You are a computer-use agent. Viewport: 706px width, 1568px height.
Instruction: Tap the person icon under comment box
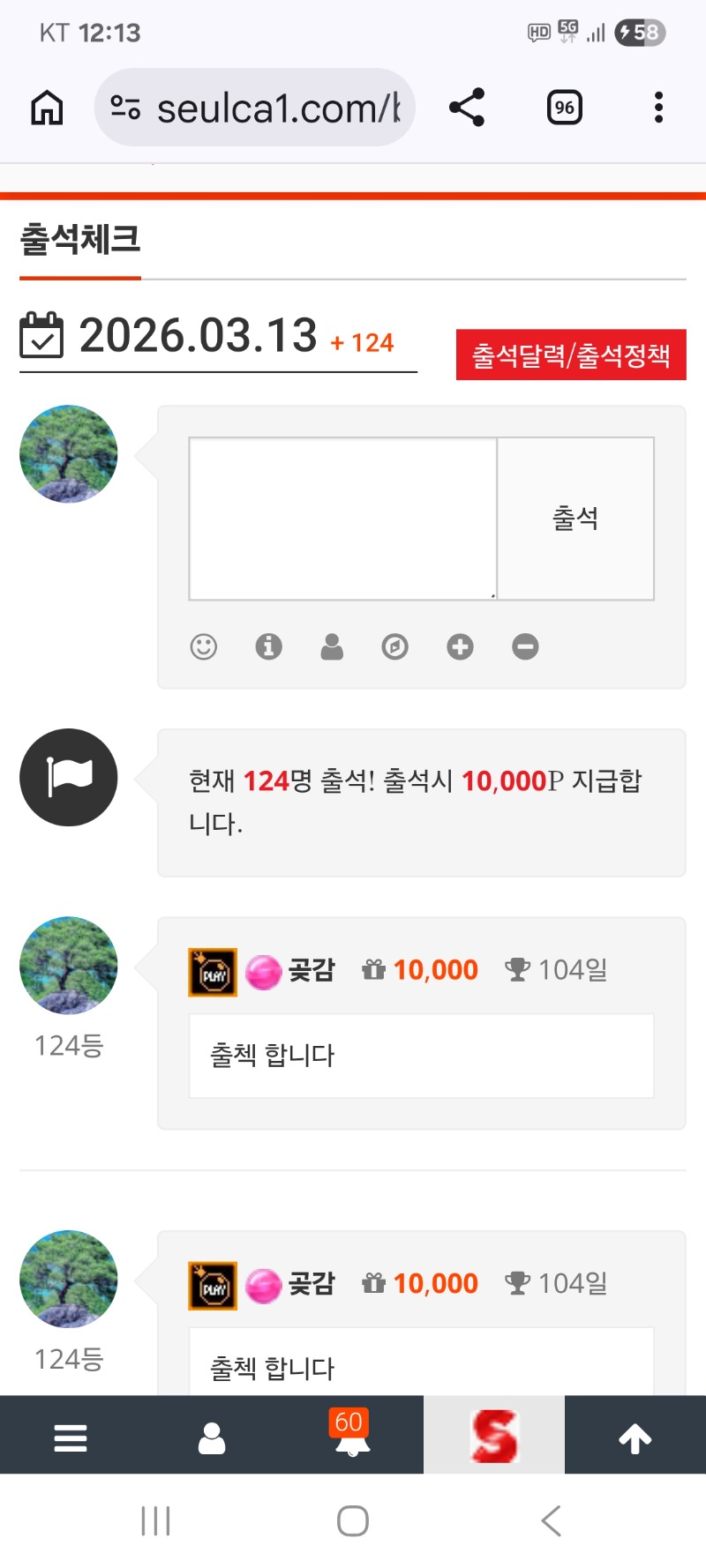[332, 647]
